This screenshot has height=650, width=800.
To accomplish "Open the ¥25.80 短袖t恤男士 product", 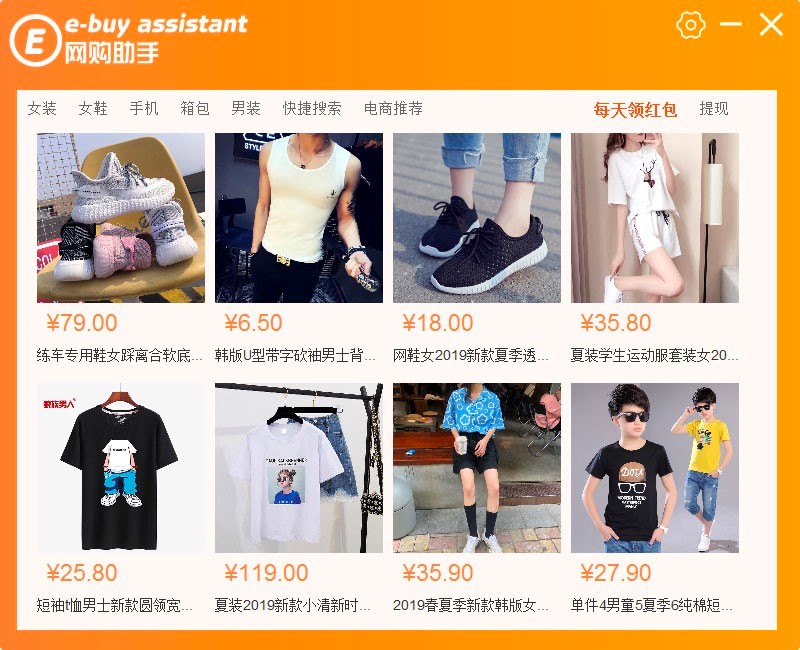I will pos(121,468).
